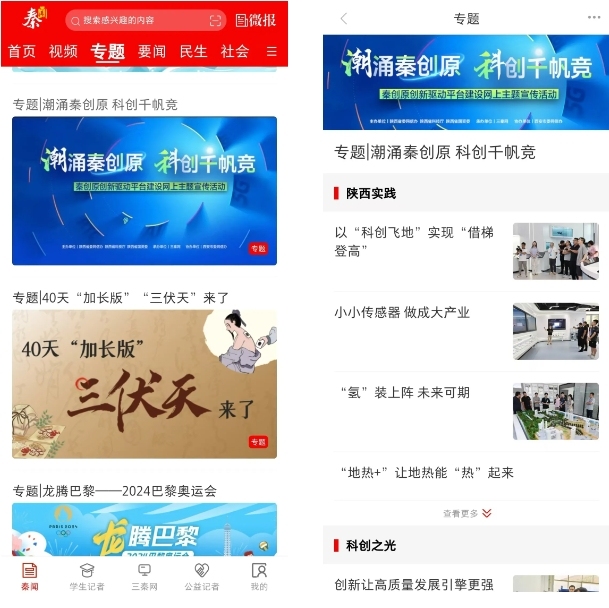Tap the scan icon in search bar
The image size is (609, 608).
coord(216,20)
